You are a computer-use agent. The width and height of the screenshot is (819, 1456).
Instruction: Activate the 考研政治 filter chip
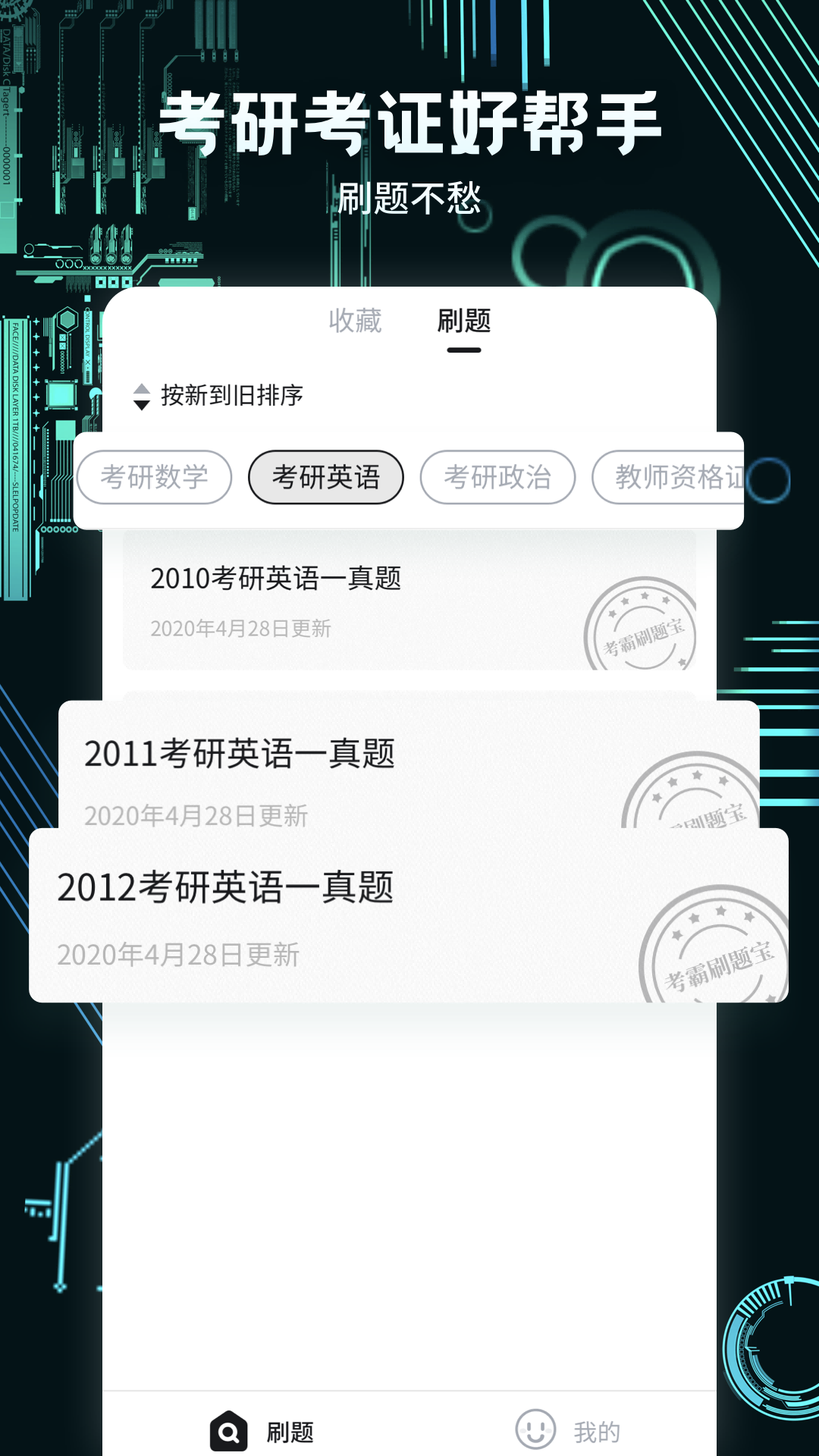coord(498,477)
